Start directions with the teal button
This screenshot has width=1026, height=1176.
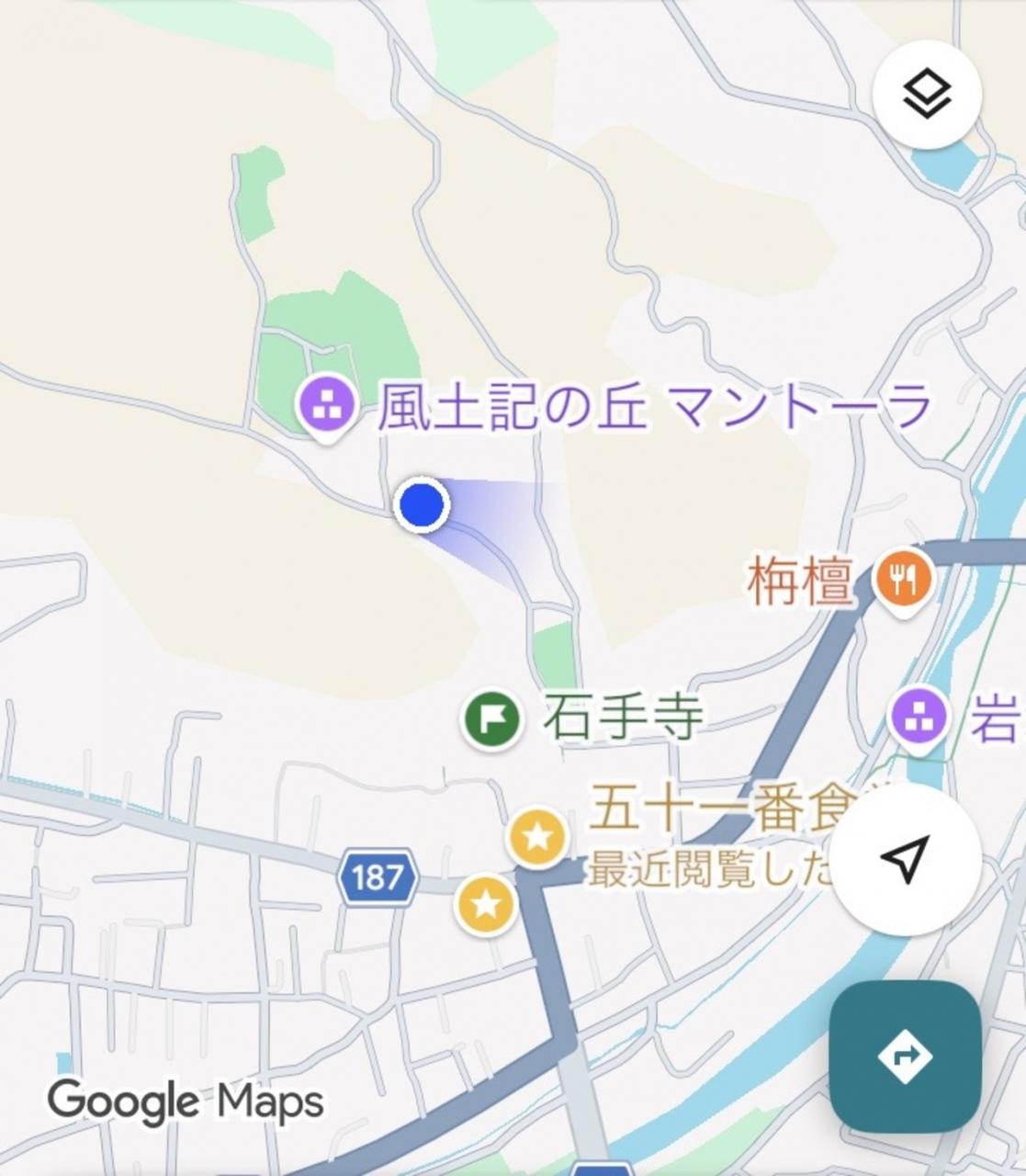click(905, 1056)
